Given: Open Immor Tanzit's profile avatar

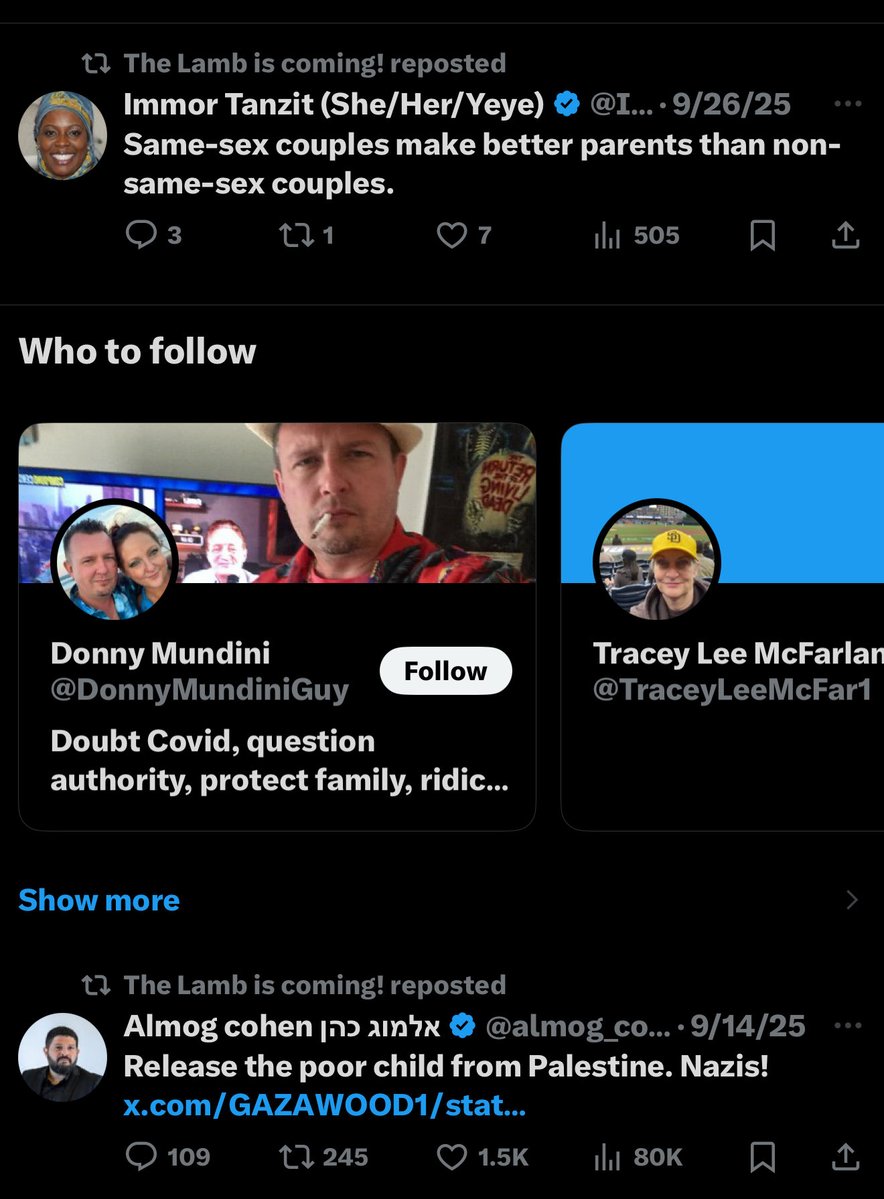Looking at the screenshot, I should pos(63,136).
